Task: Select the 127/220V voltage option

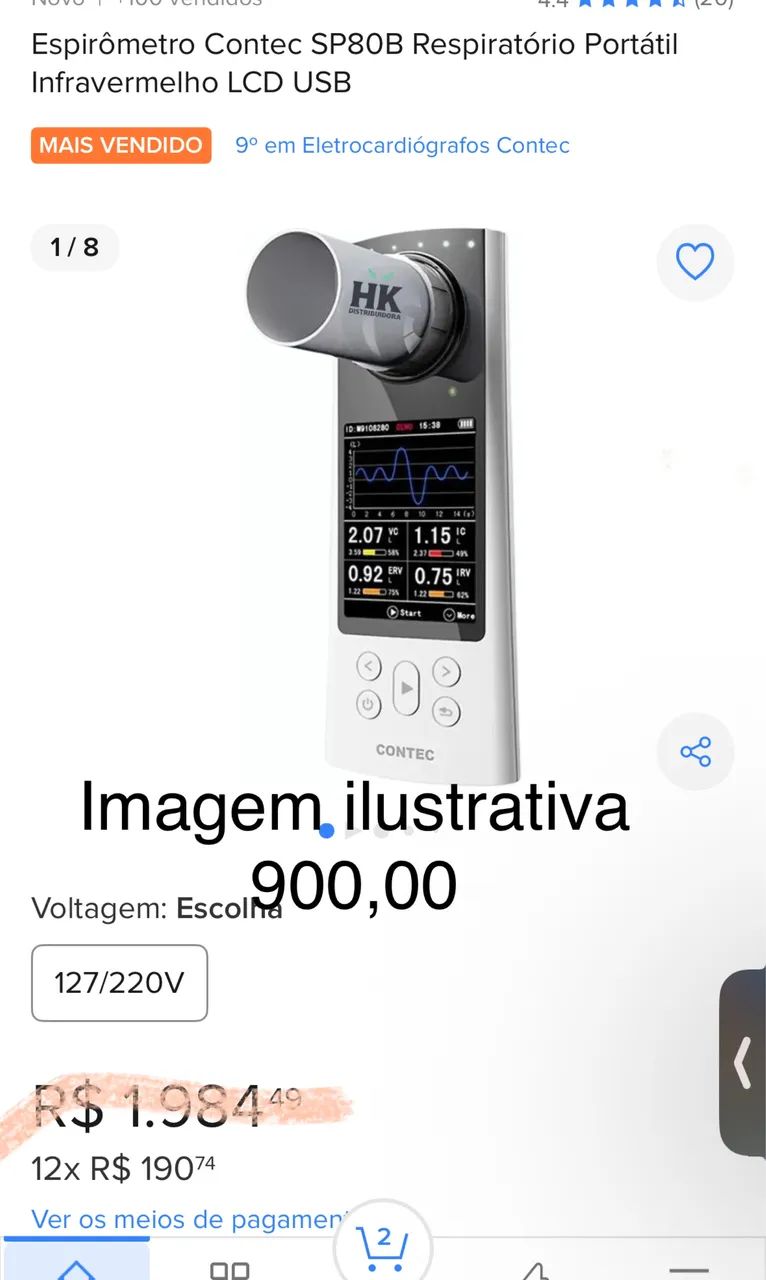Action: [x=119, y=983]
